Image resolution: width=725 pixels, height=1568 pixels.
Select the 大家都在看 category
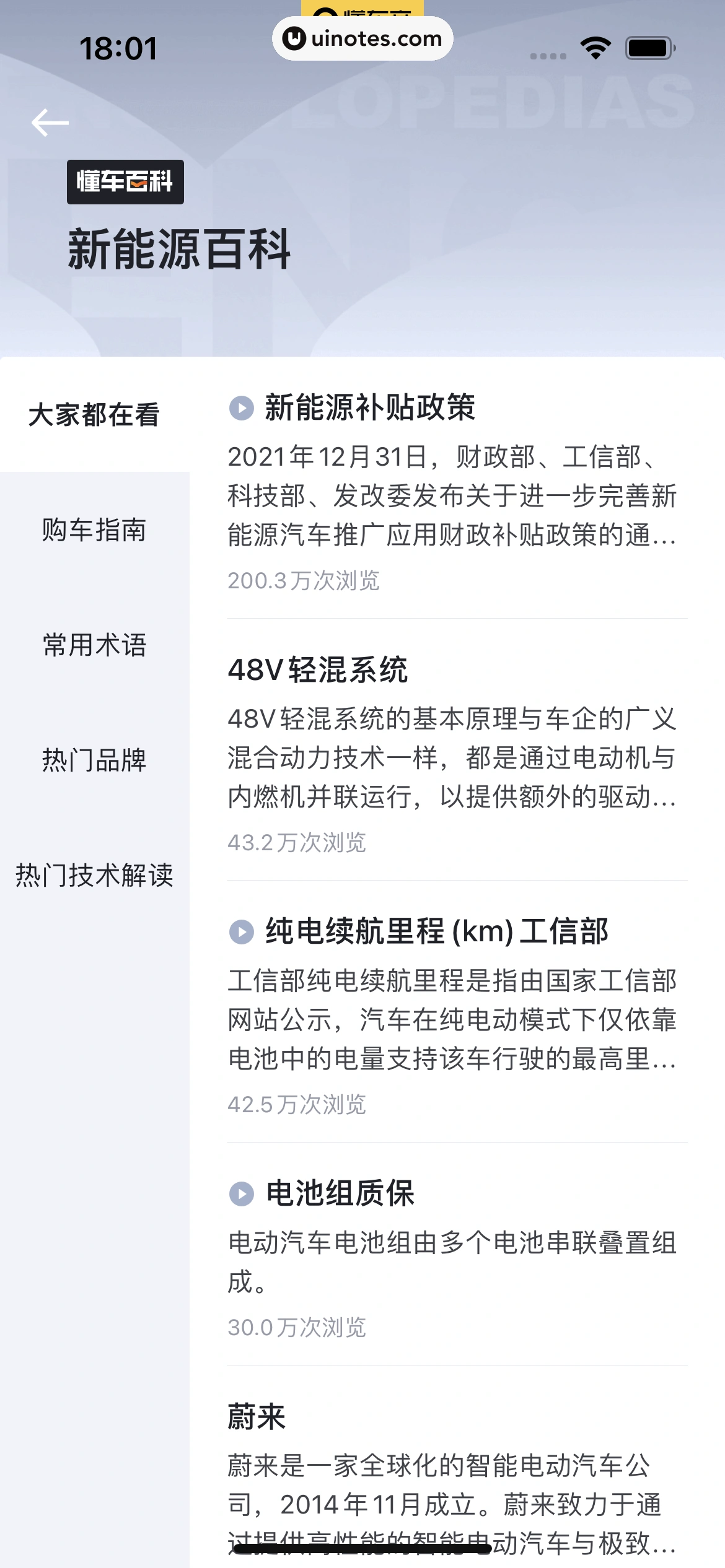pyautogui.click(x=94, y=415)
